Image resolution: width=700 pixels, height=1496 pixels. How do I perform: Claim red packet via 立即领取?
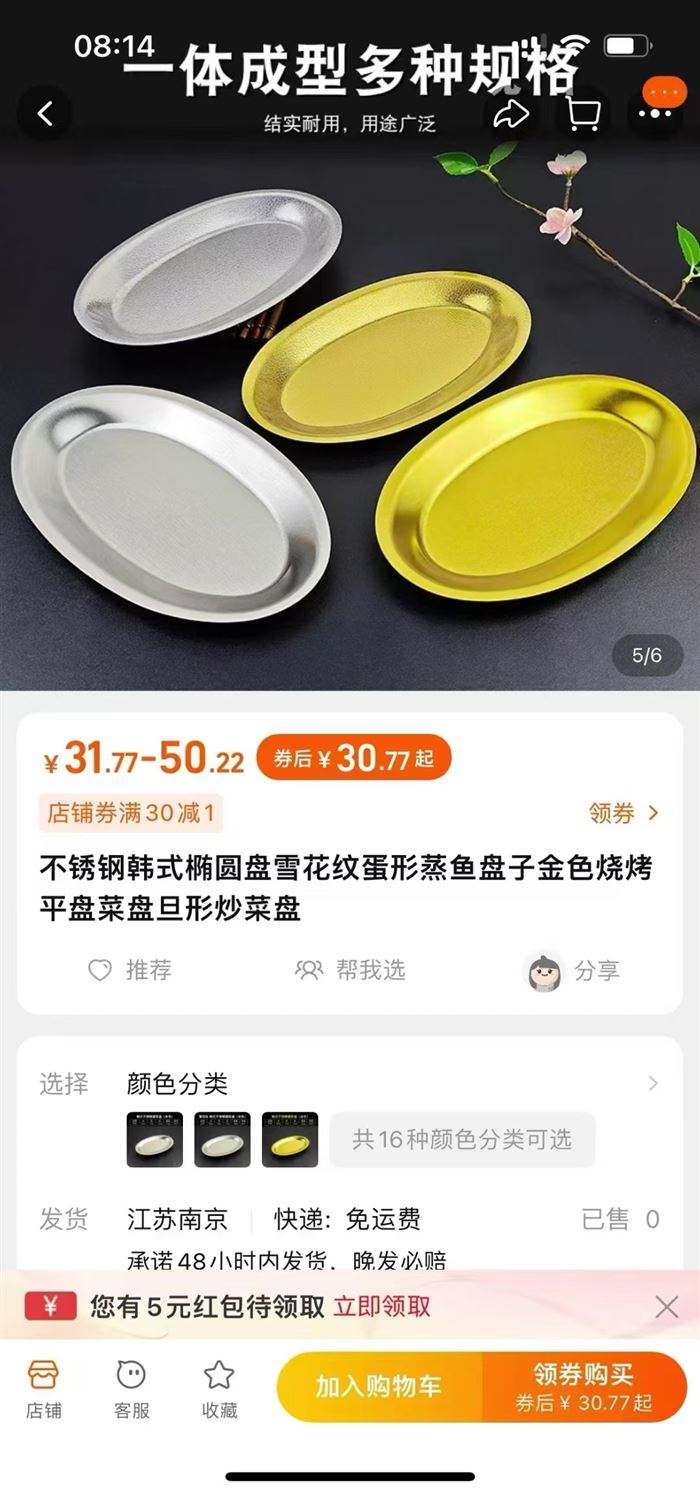point(382,1306)
